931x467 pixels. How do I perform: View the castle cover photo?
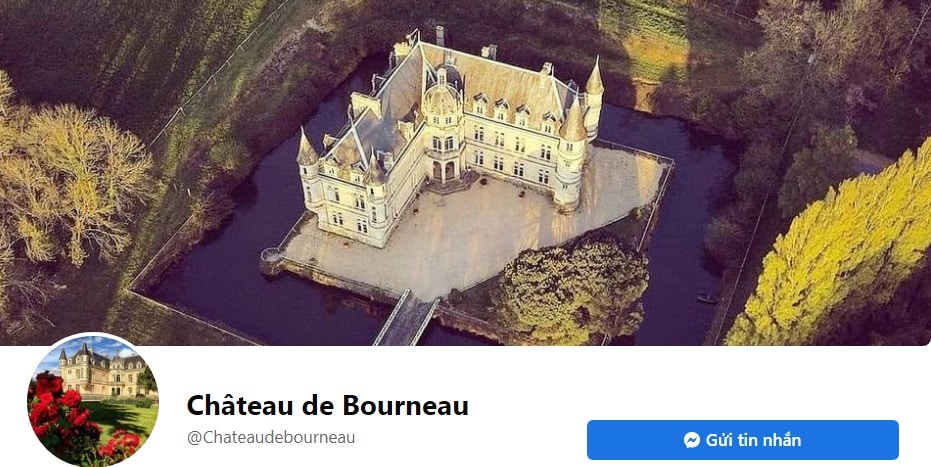tap(465, 172)
